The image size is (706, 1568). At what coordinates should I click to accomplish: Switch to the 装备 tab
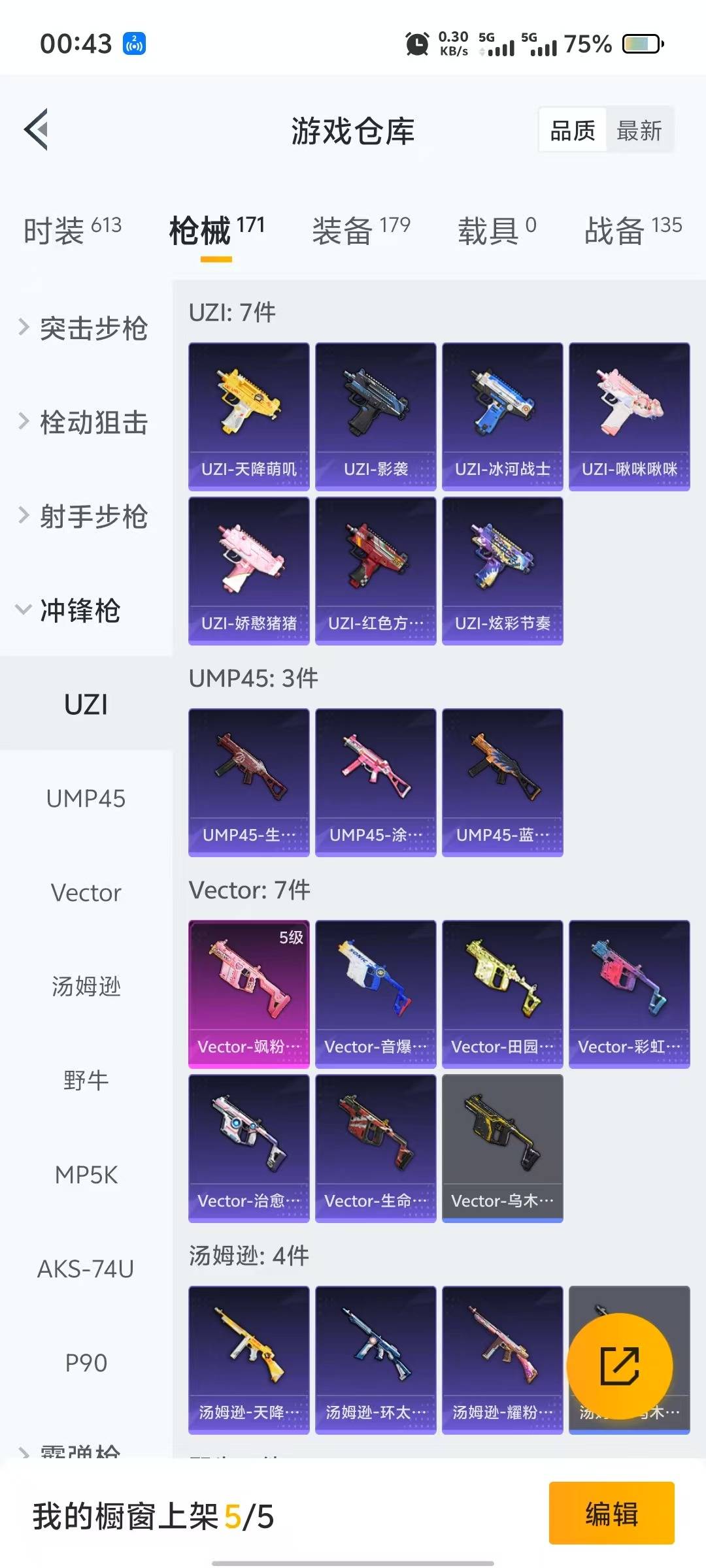(x=361, y=230)
